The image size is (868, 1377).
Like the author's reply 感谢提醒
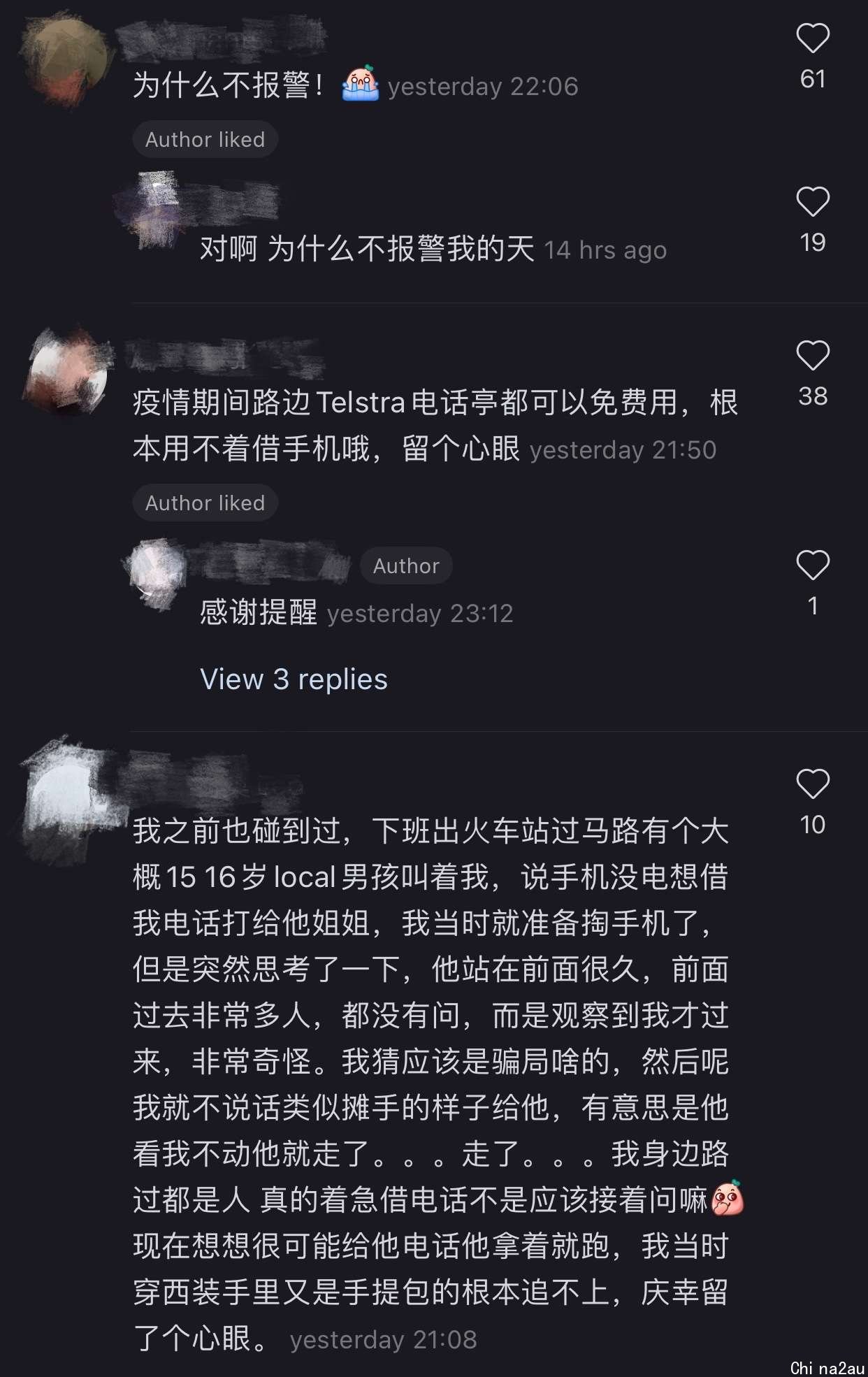coord(812,565)
